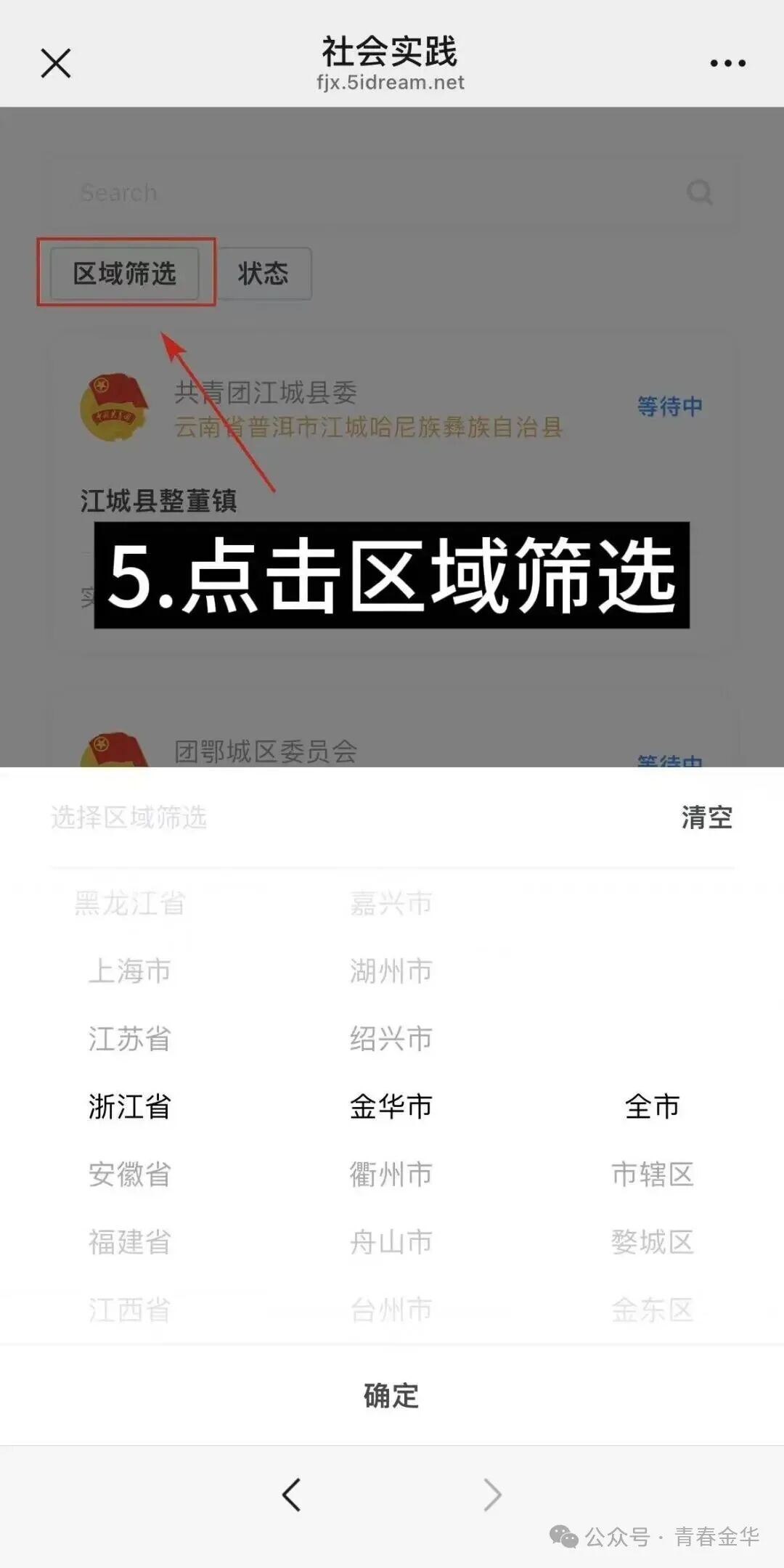Choose 衢州市 in the city column
Viewport: 784px width, 1568px height.
pyautogui.click(x=391, y=1174)
